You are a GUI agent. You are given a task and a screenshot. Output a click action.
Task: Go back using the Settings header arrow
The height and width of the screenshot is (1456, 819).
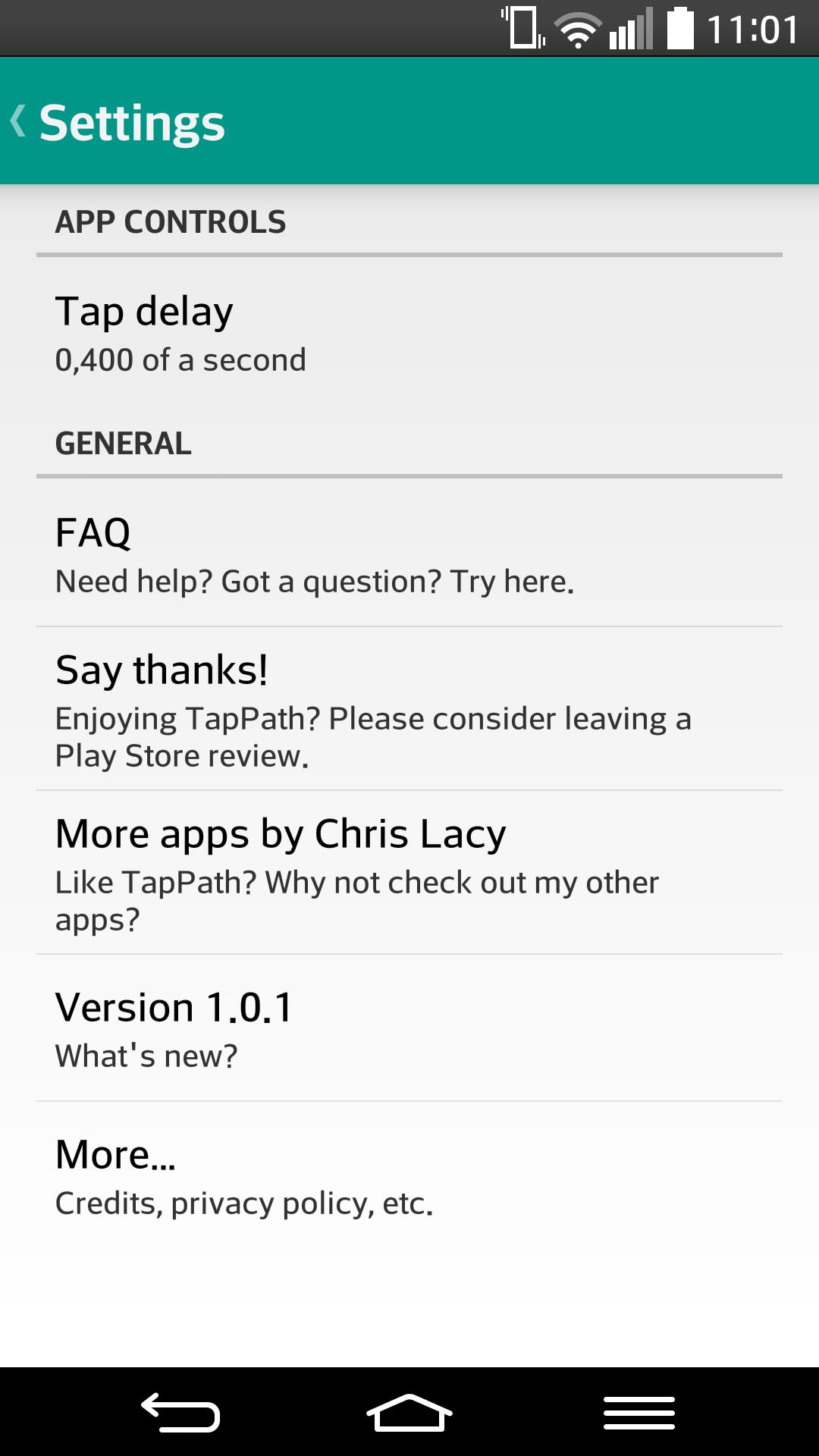18,121
